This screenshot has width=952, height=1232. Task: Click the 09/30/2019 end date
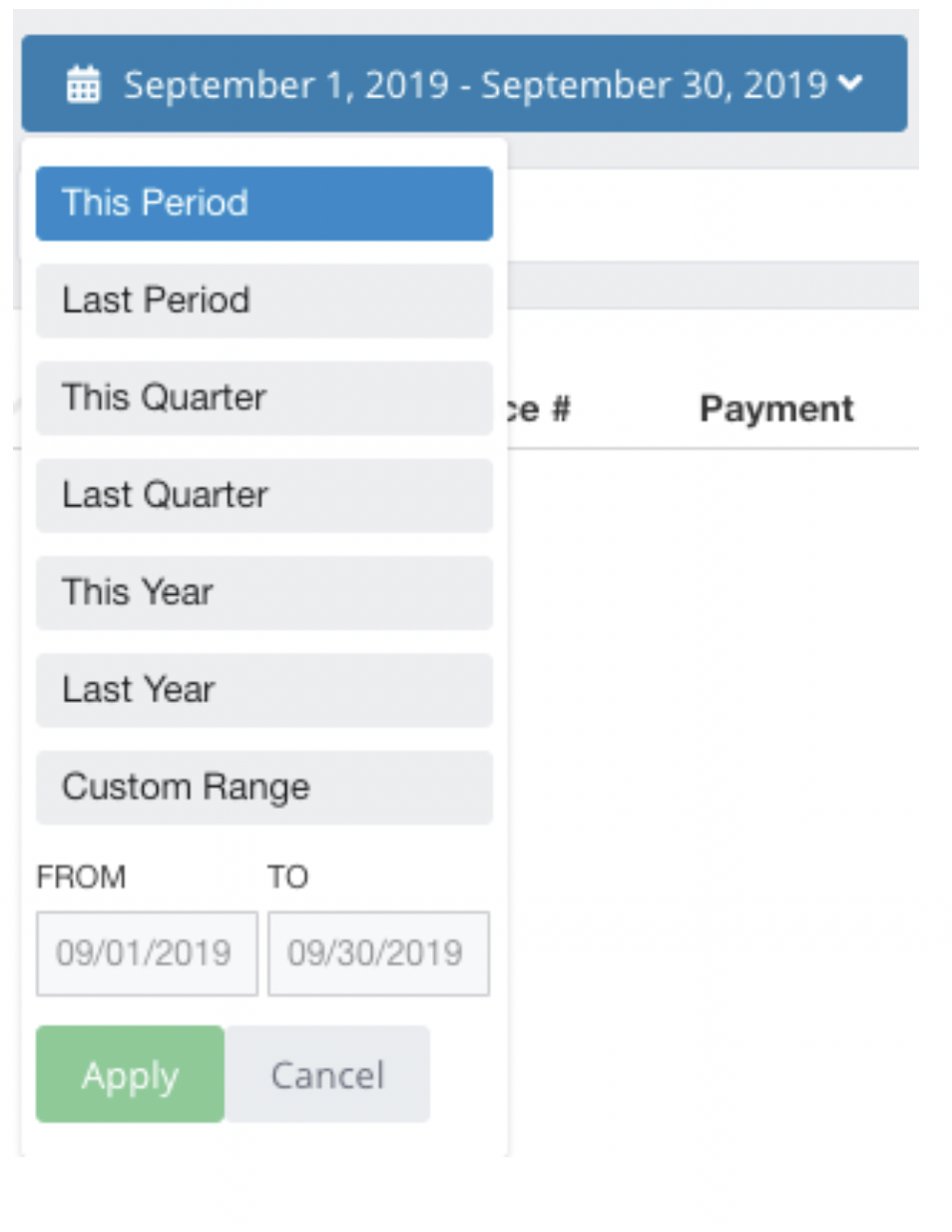click(x=378, y=954)
